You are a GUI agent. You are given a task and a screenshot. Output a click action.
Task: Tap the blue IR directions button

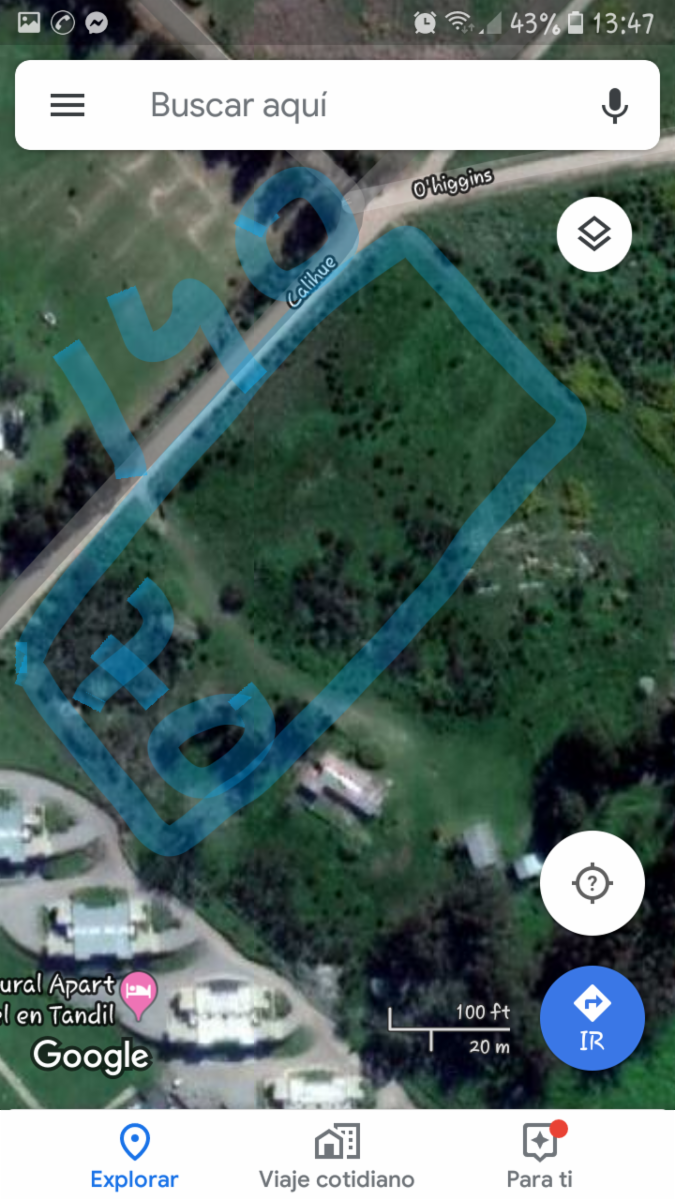[x=592, y=1018]
